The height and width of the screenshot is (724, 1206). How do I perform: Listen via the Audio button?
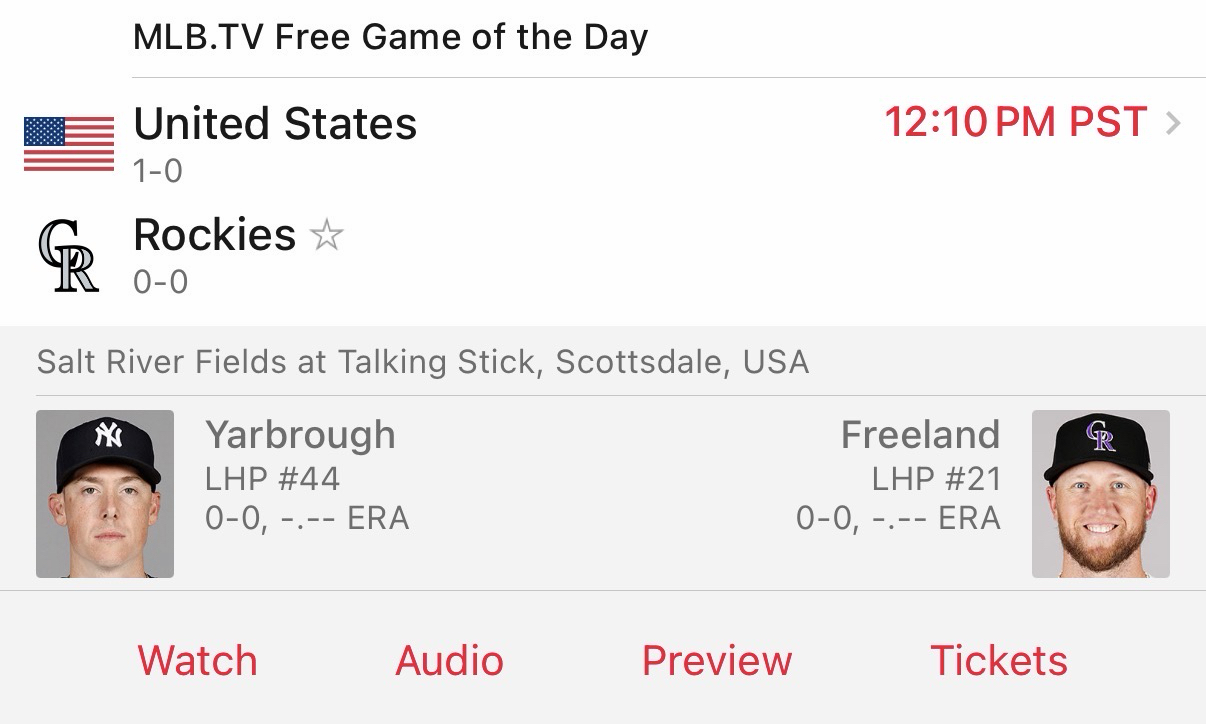[449, 661]
